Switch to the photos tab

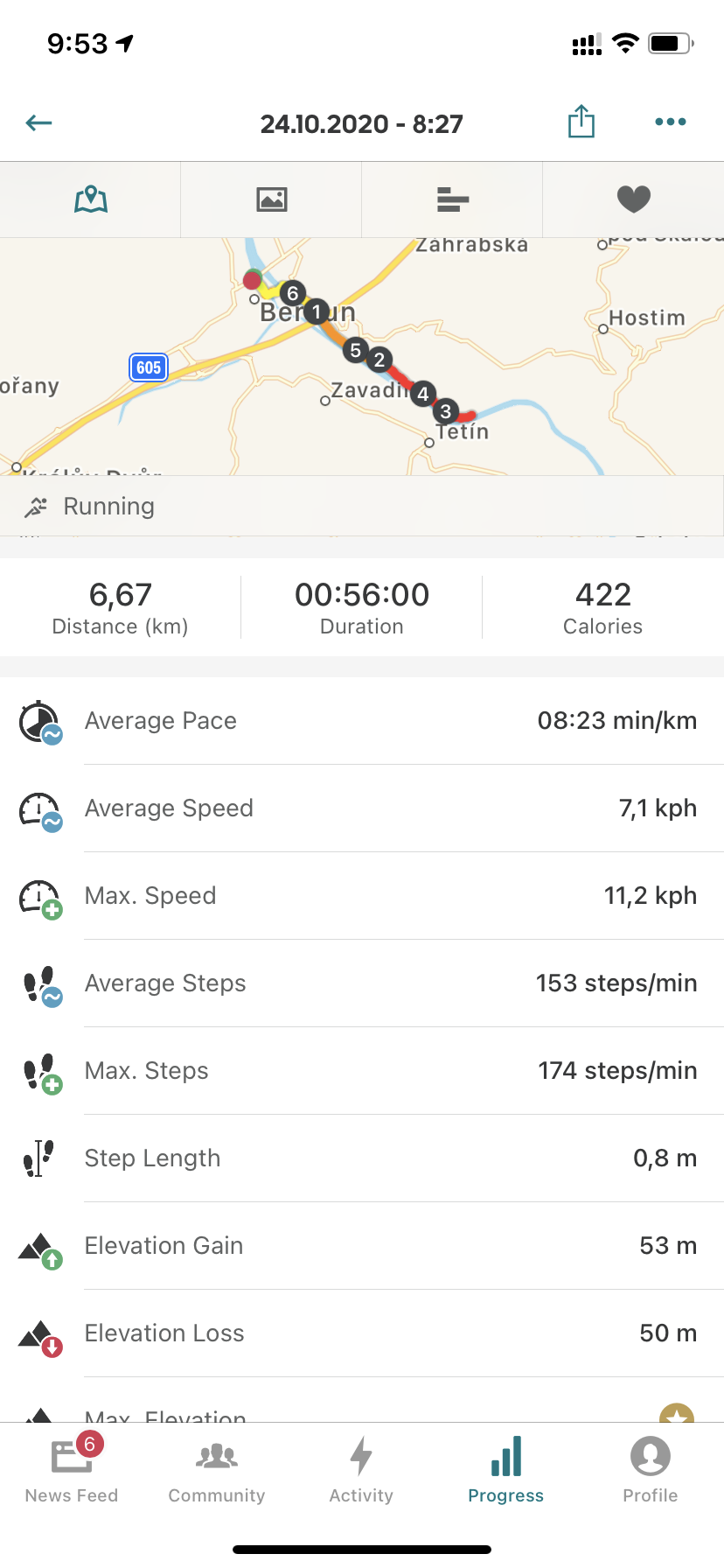coord(272,199)
